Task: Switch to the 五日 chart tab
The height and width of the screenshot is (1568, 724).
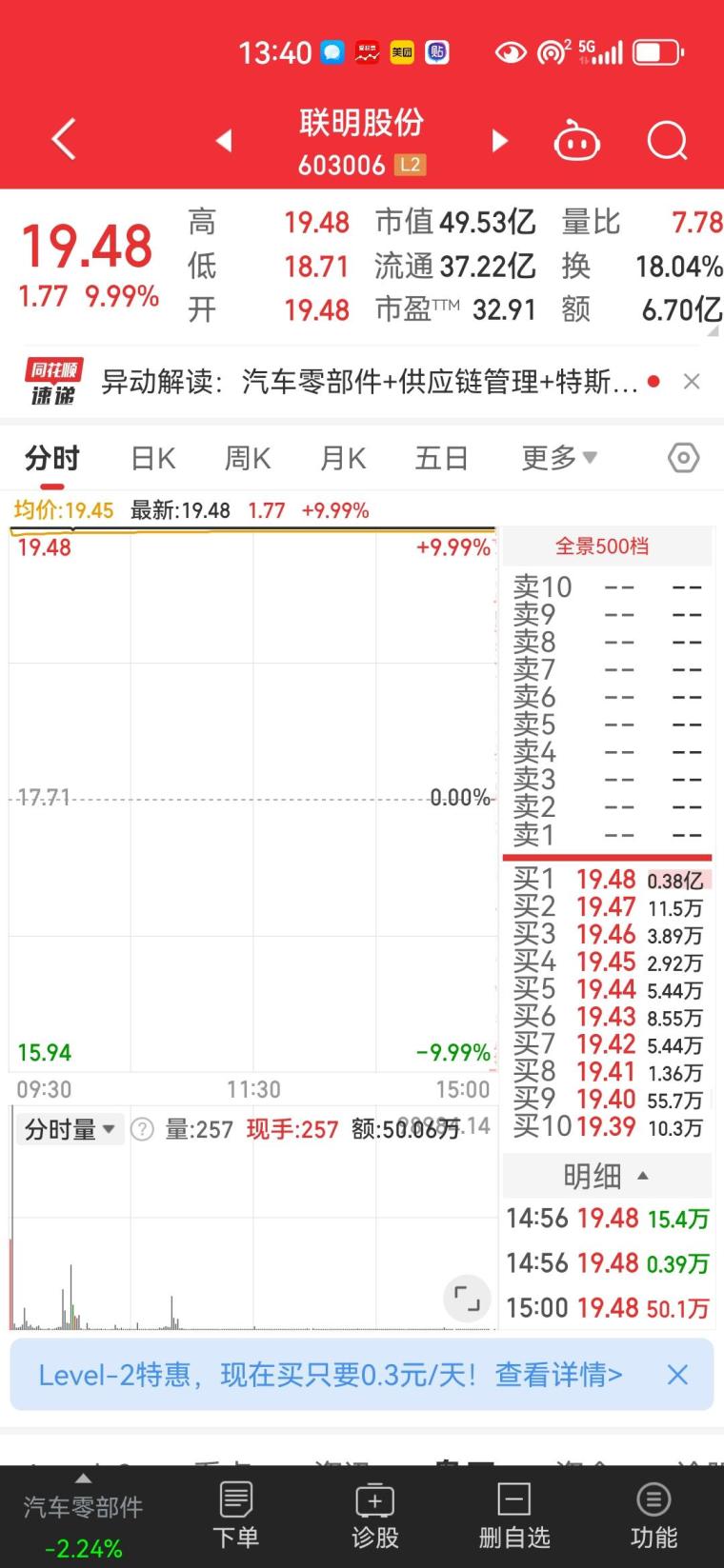Action: coord(441,458)
